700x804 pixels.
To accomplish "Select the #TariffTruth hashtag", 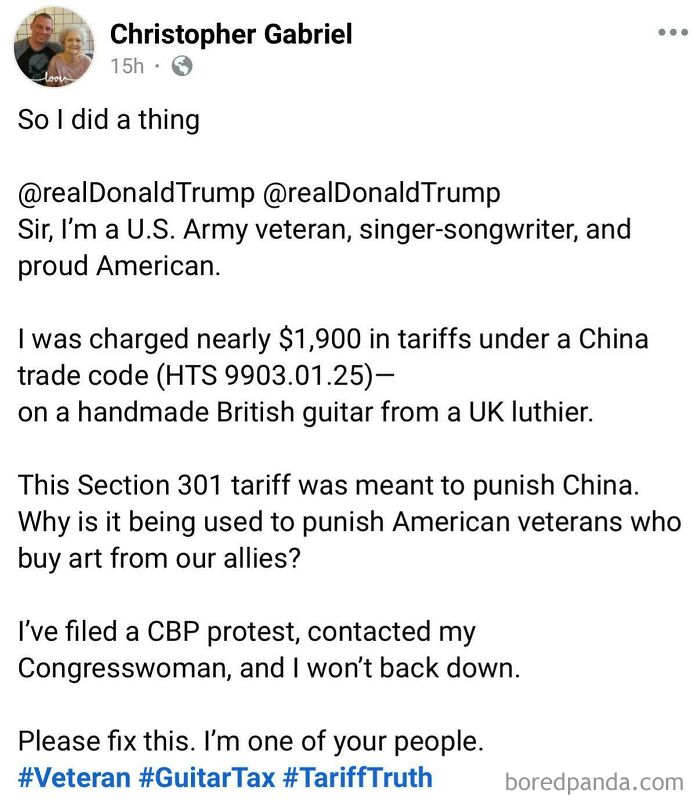I will pyautogui.click(x=359, y=776).
